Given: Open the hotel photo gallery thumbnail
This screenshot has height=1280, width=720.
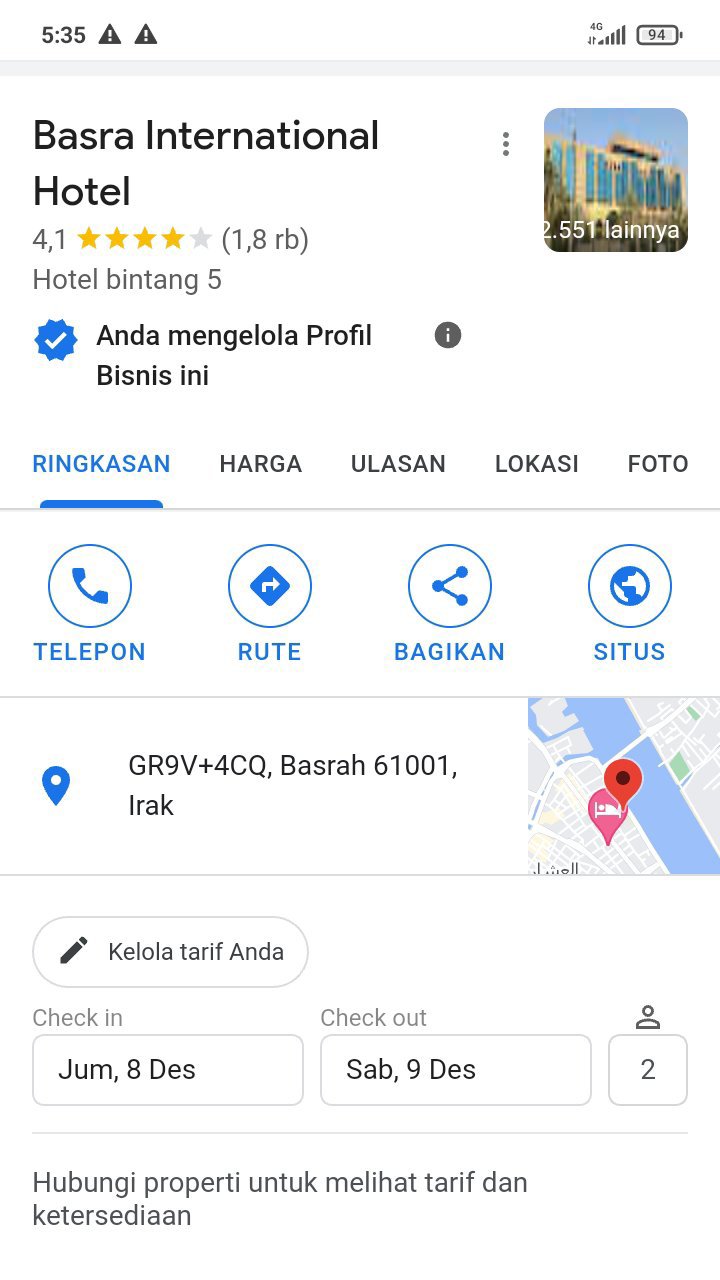Looking at the screenshot, I should 615,180.
